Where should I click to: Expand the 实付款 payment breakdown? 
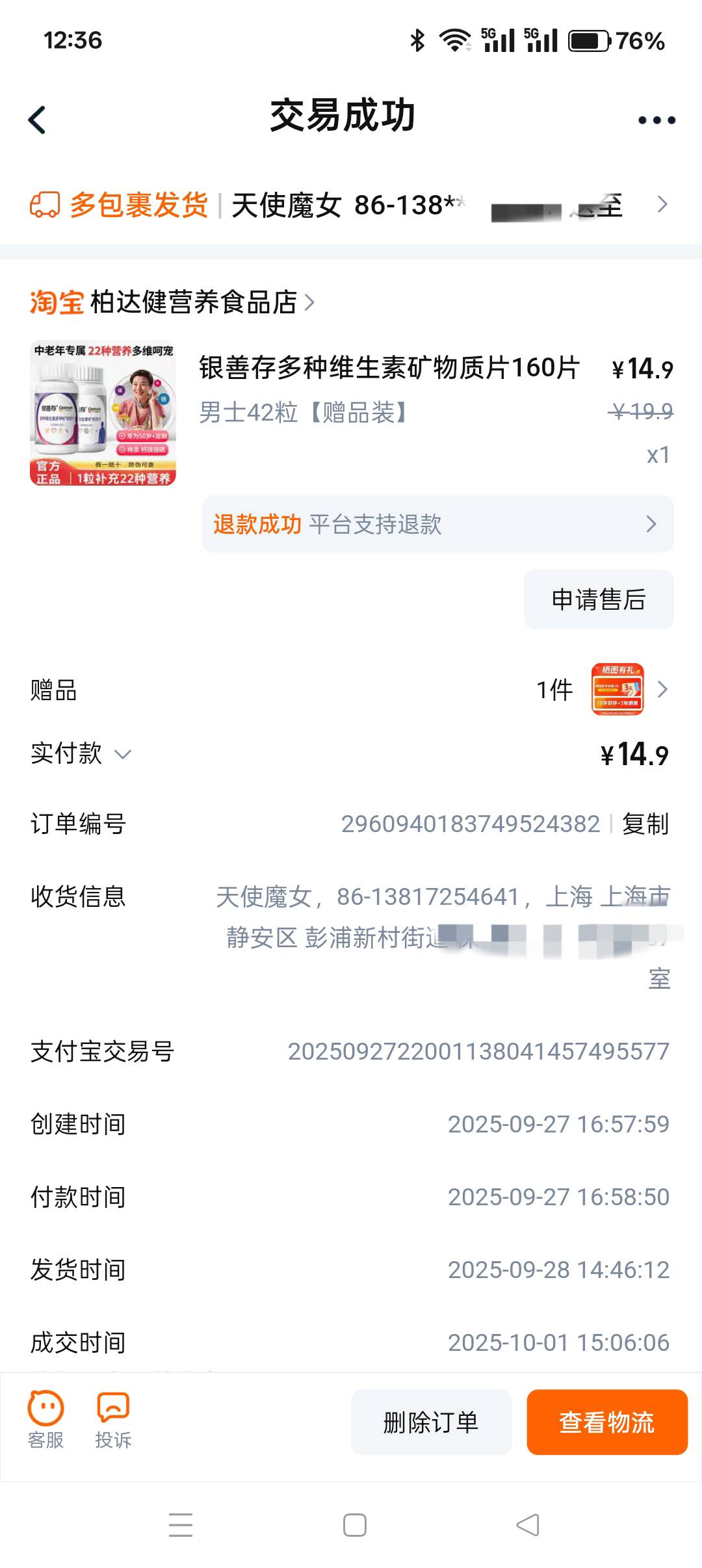(81, 754)
